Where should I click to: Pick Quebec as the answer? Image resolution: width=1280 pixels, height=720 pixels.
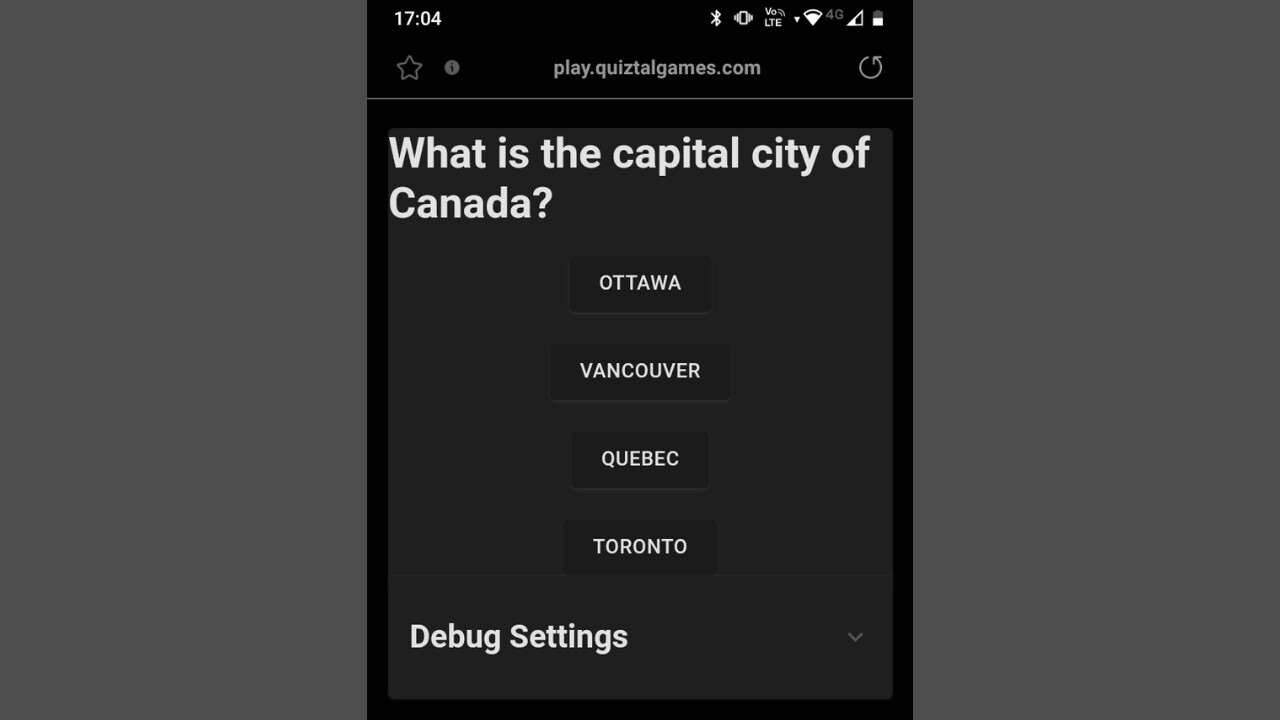(640, 459)
